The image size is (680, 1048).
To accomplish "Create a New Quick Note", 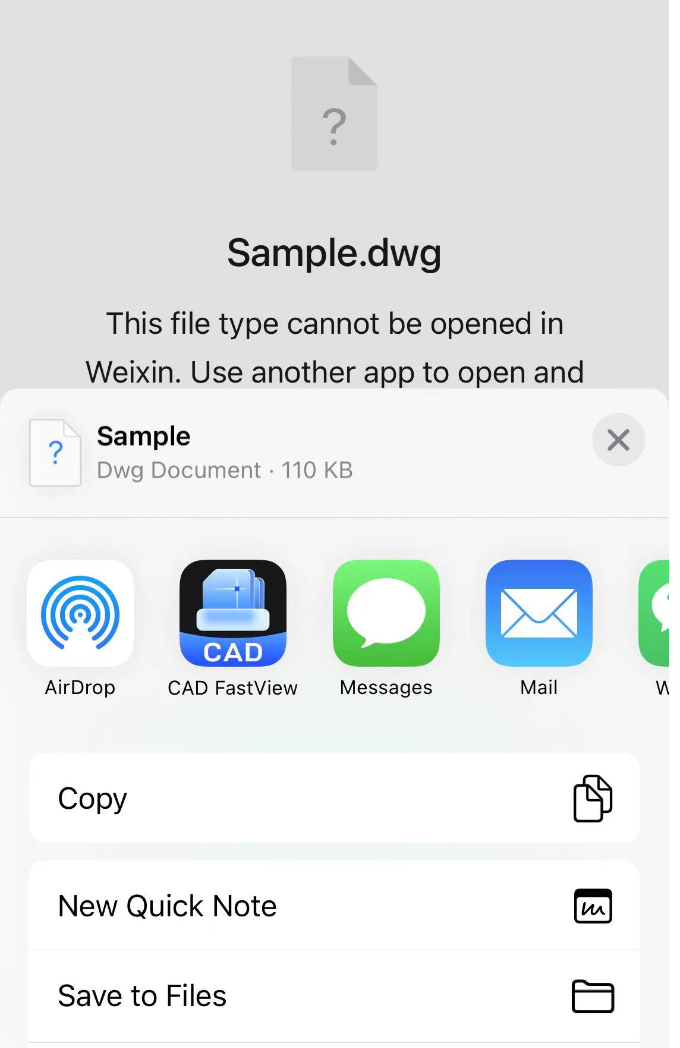I will click(334, 906).
